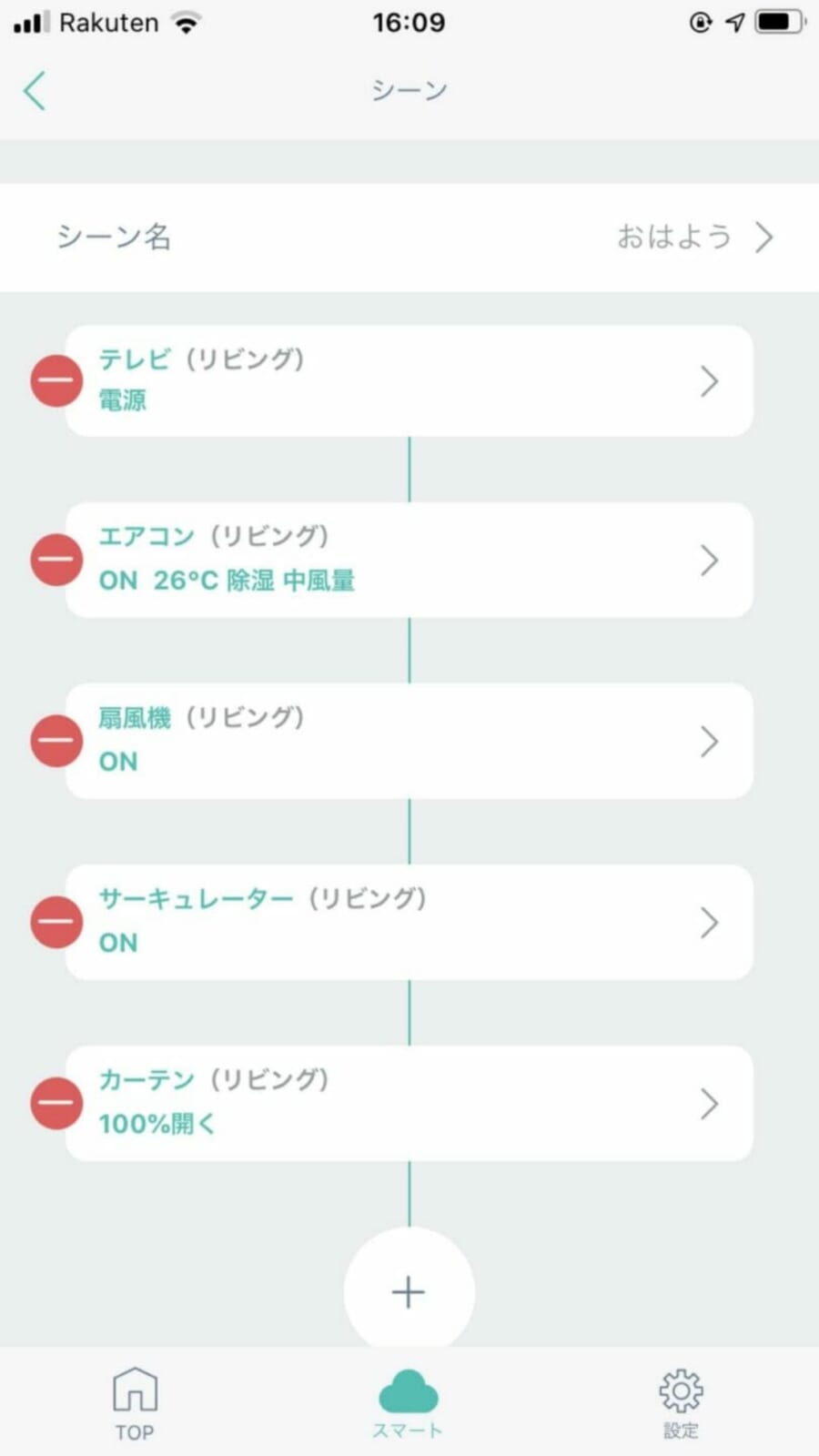Image resolution: width=819 pixels, height=1456 pixels.
Task: Remove テレビ (リビング) from the scene
Action: coord(56,380)
